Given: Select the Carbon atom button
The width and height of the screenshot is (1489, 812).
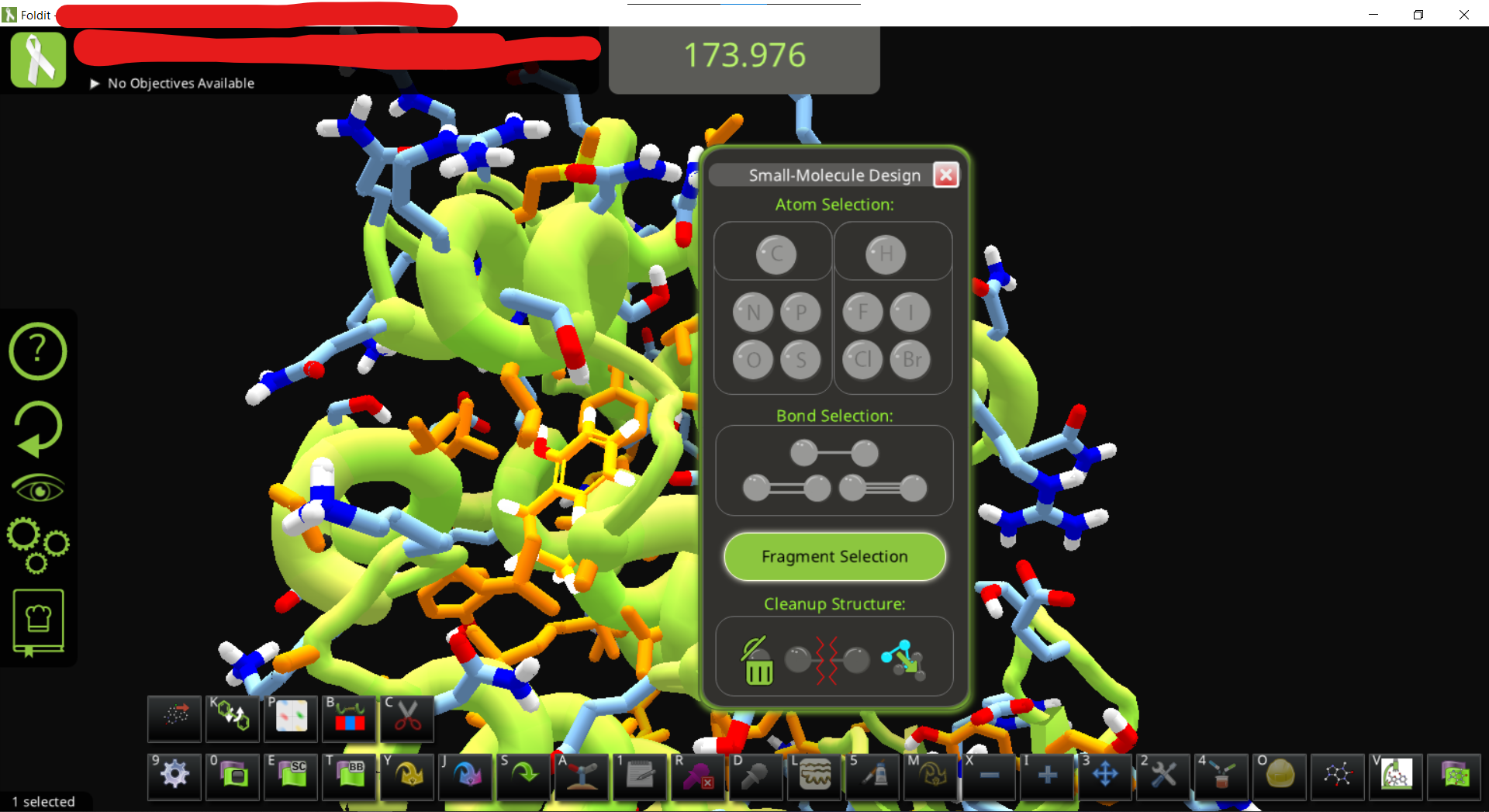Looking at the screenshot, I should (776, 254).
